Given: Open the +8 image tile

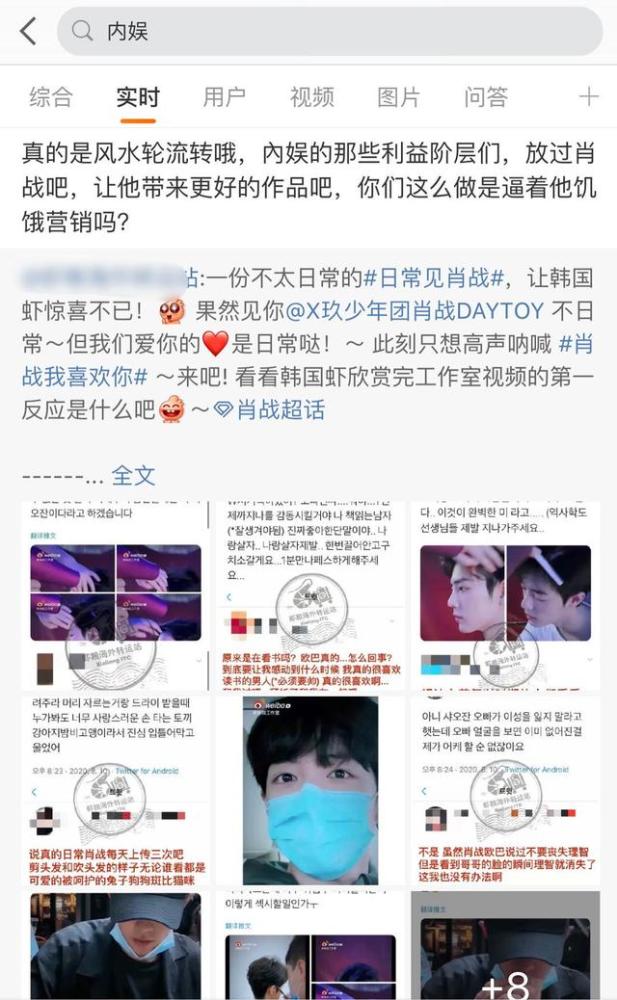Looking at the screenshot, I should coord(505,950).
